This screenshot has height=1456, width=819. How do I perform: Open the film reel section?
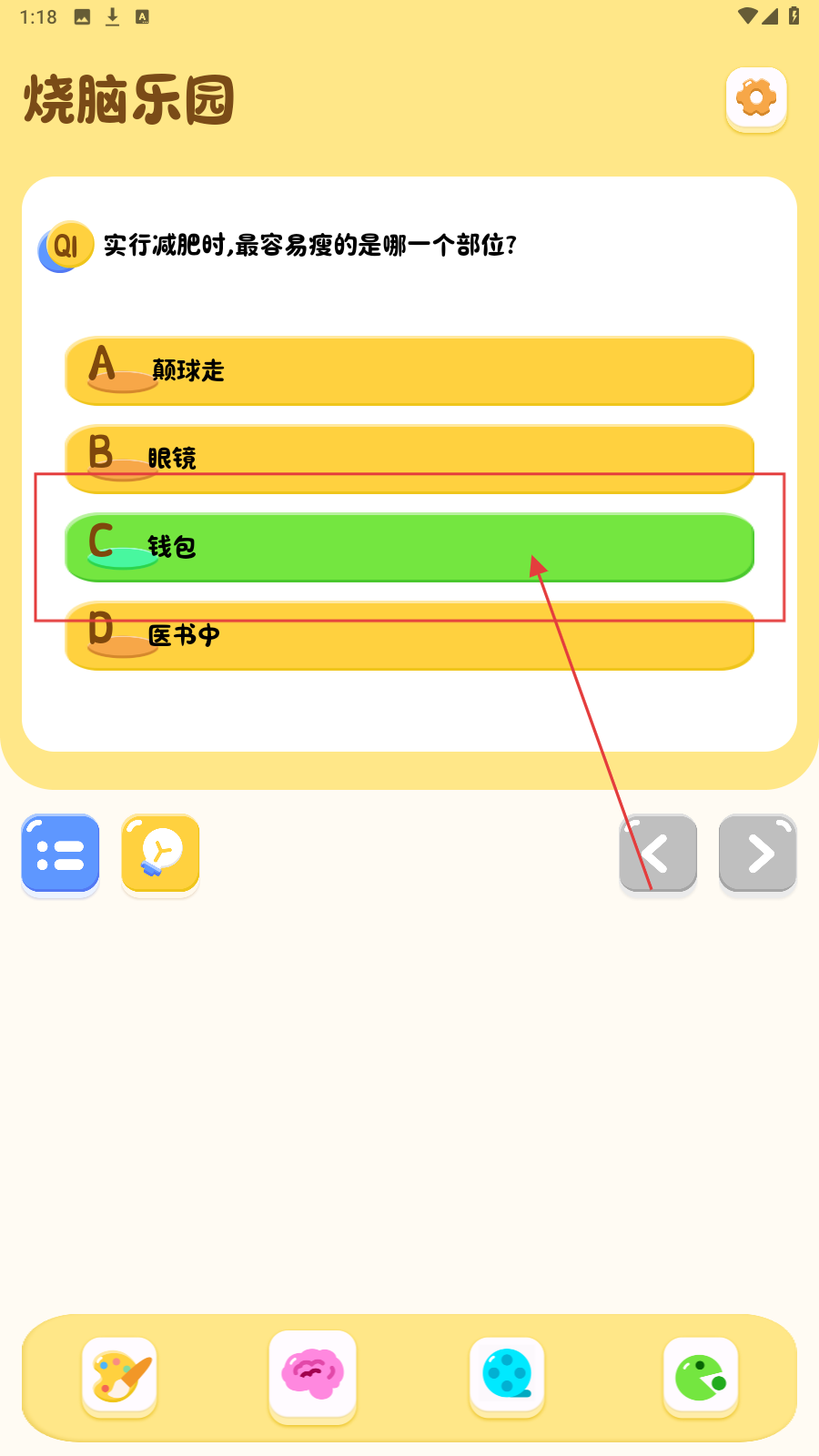click(507, 1375)
